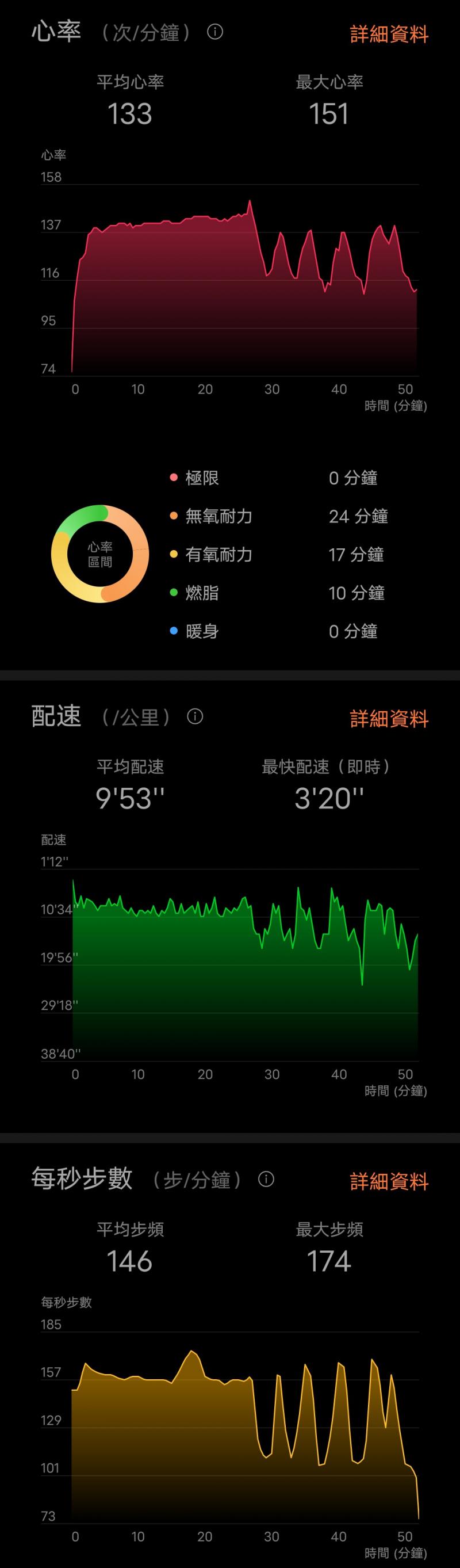This screenshot has width=460, height=1568.
Task: Tap the info icon next to 配速
Action: tap(195, 716)
